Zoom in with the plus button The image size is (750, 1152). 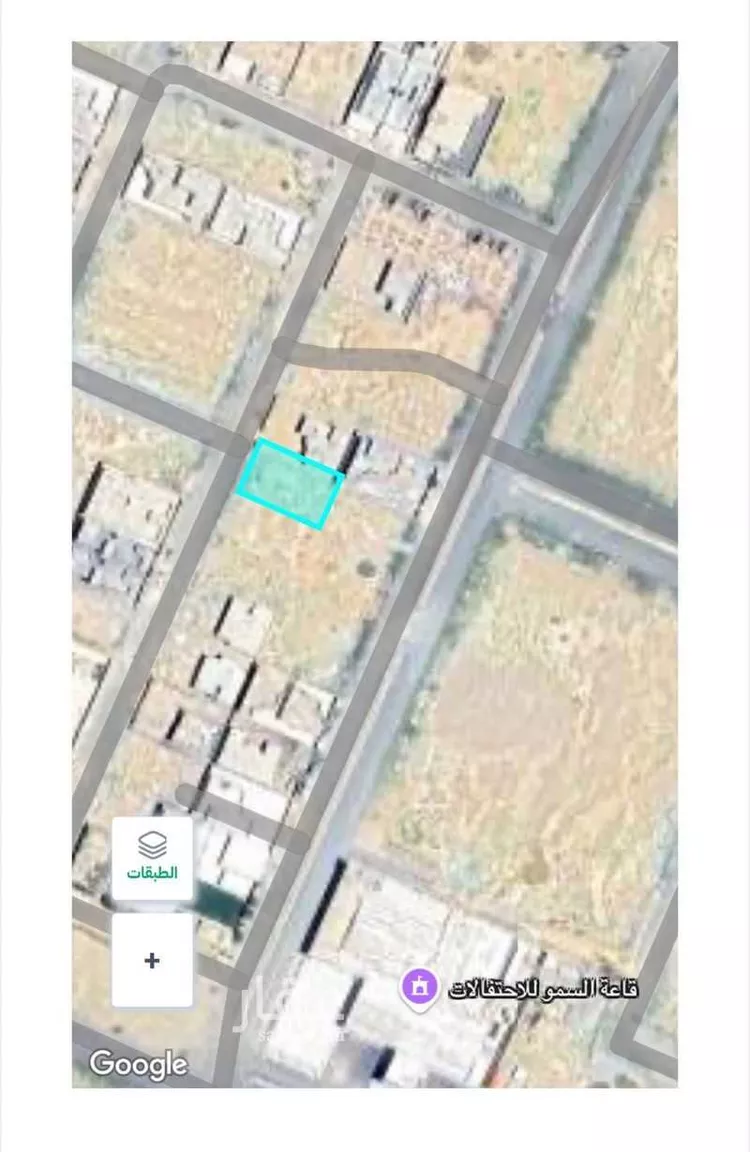[152, 960]
